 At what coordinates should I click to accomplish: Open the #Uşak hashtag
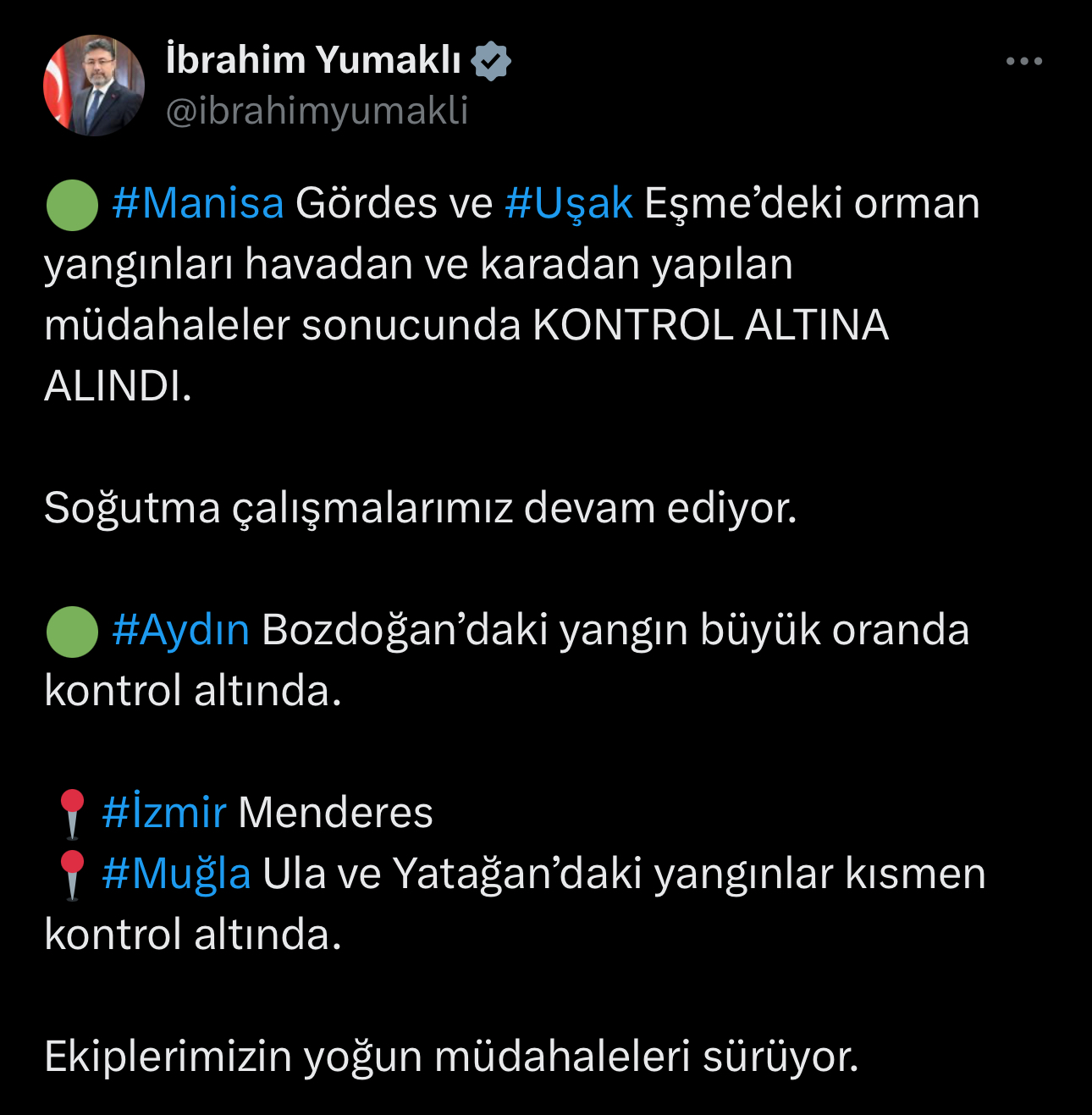pyautogui.click(x=568, y=204)
